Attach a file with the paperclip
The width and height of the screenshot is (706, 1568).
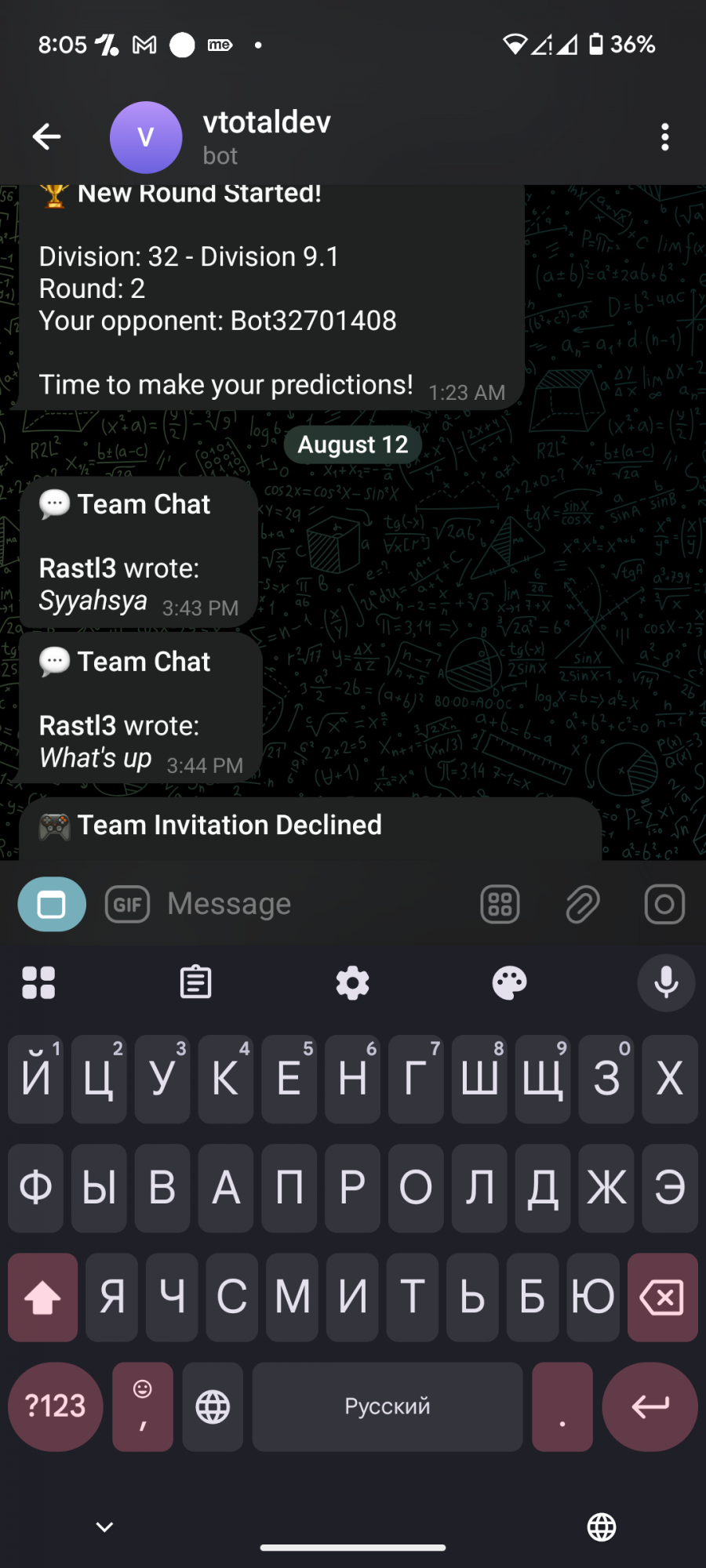pos(582,904)
